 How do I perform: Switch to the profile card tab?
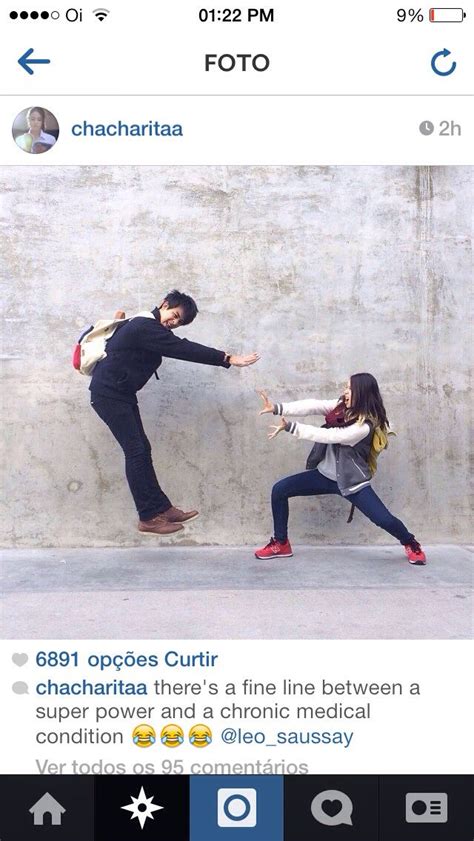tap(426, 808)
